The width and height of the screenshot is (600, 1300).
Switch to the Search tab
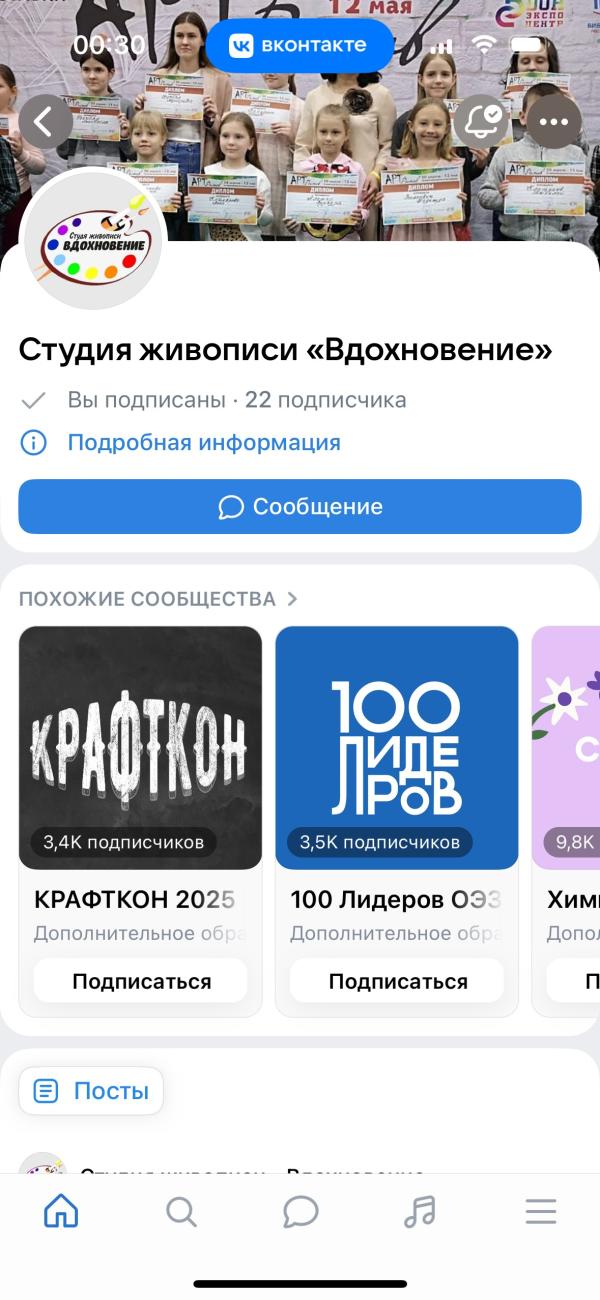click(181, 1212)
